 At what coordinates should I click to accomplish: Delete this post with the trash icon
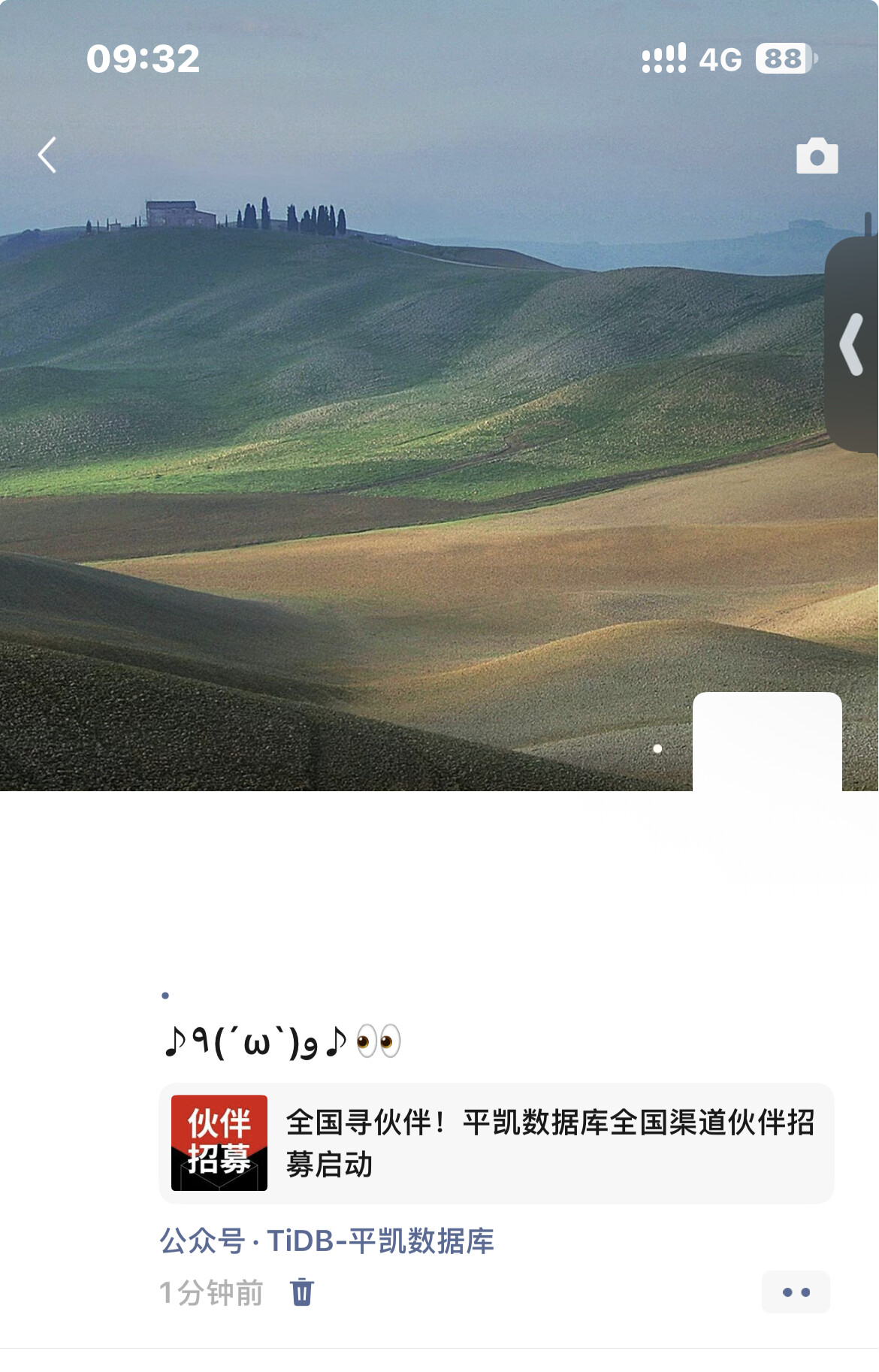[x=302, y=1292]
